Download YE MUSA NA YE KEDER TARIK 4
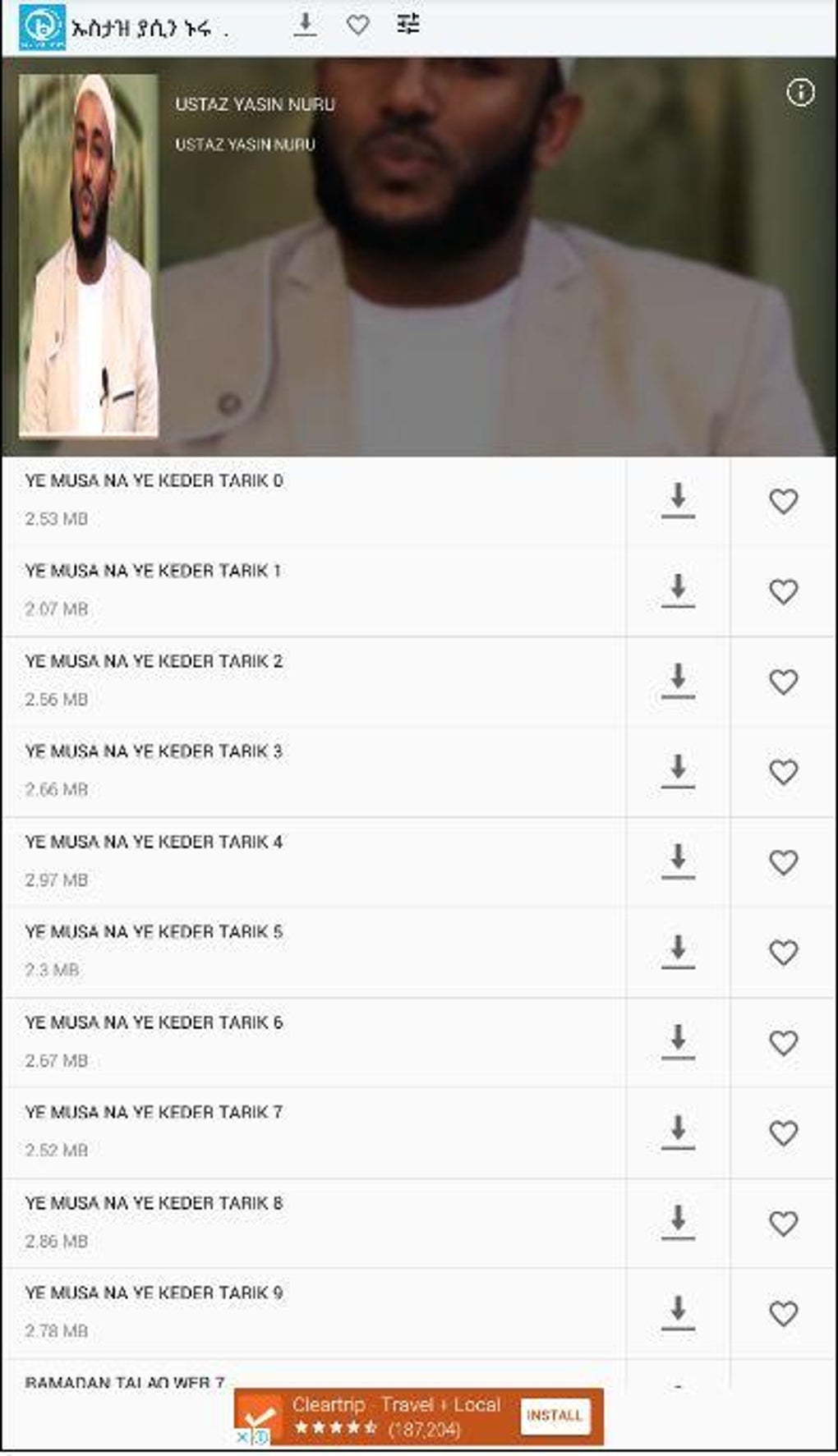This screenshot has height=1456, width=838. point(679,861)
